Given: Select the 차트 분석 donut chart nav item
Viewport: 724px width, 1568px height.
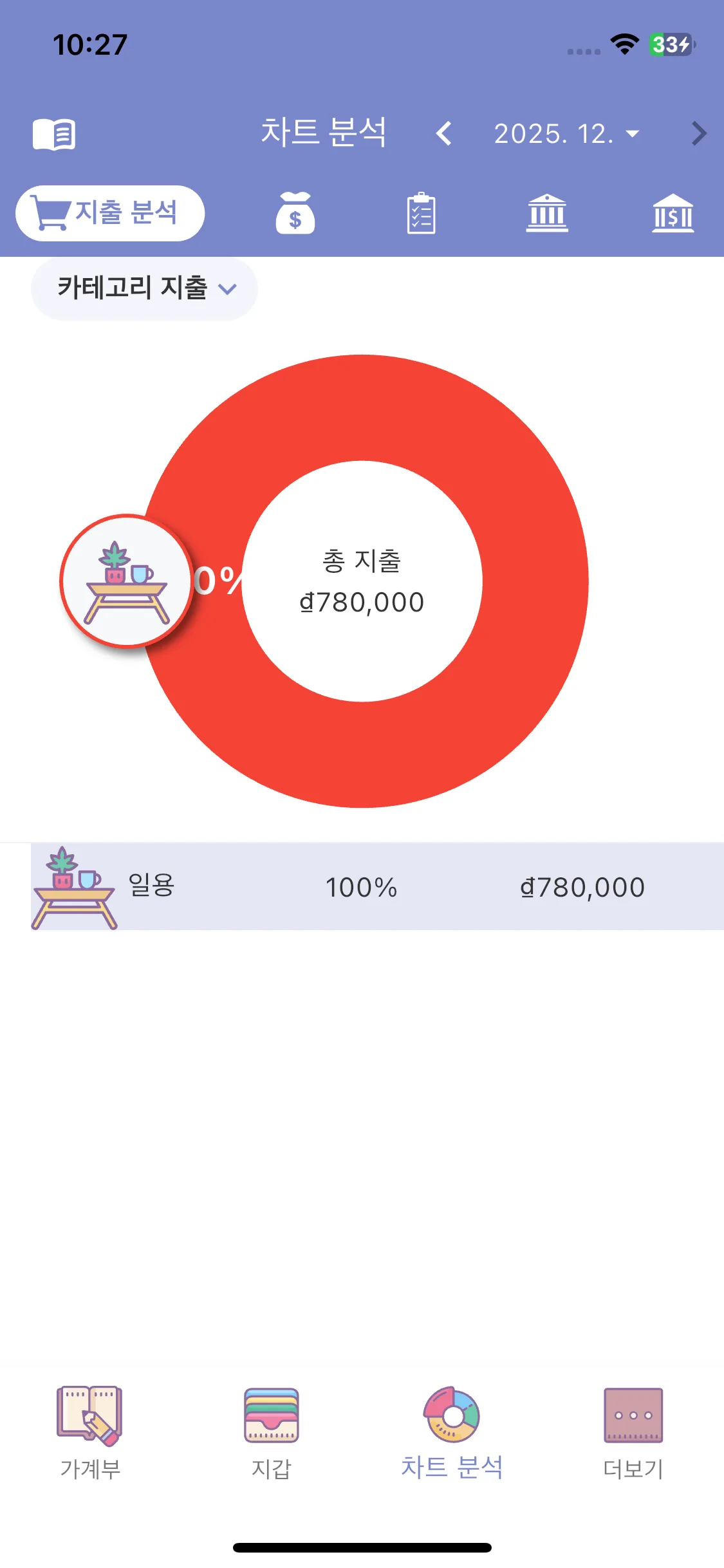Looking at the screenshot, I should pos(452,1435).
